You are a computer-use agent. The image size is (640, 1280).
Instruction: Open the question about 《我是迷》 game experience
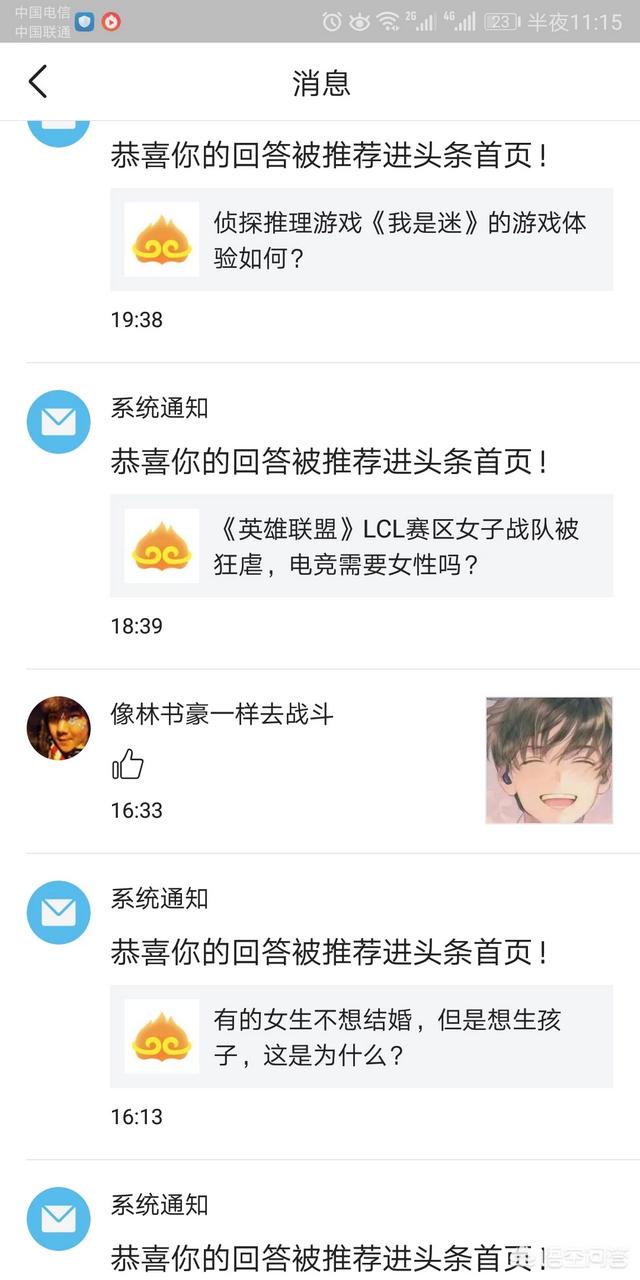[x=361, y=240]
